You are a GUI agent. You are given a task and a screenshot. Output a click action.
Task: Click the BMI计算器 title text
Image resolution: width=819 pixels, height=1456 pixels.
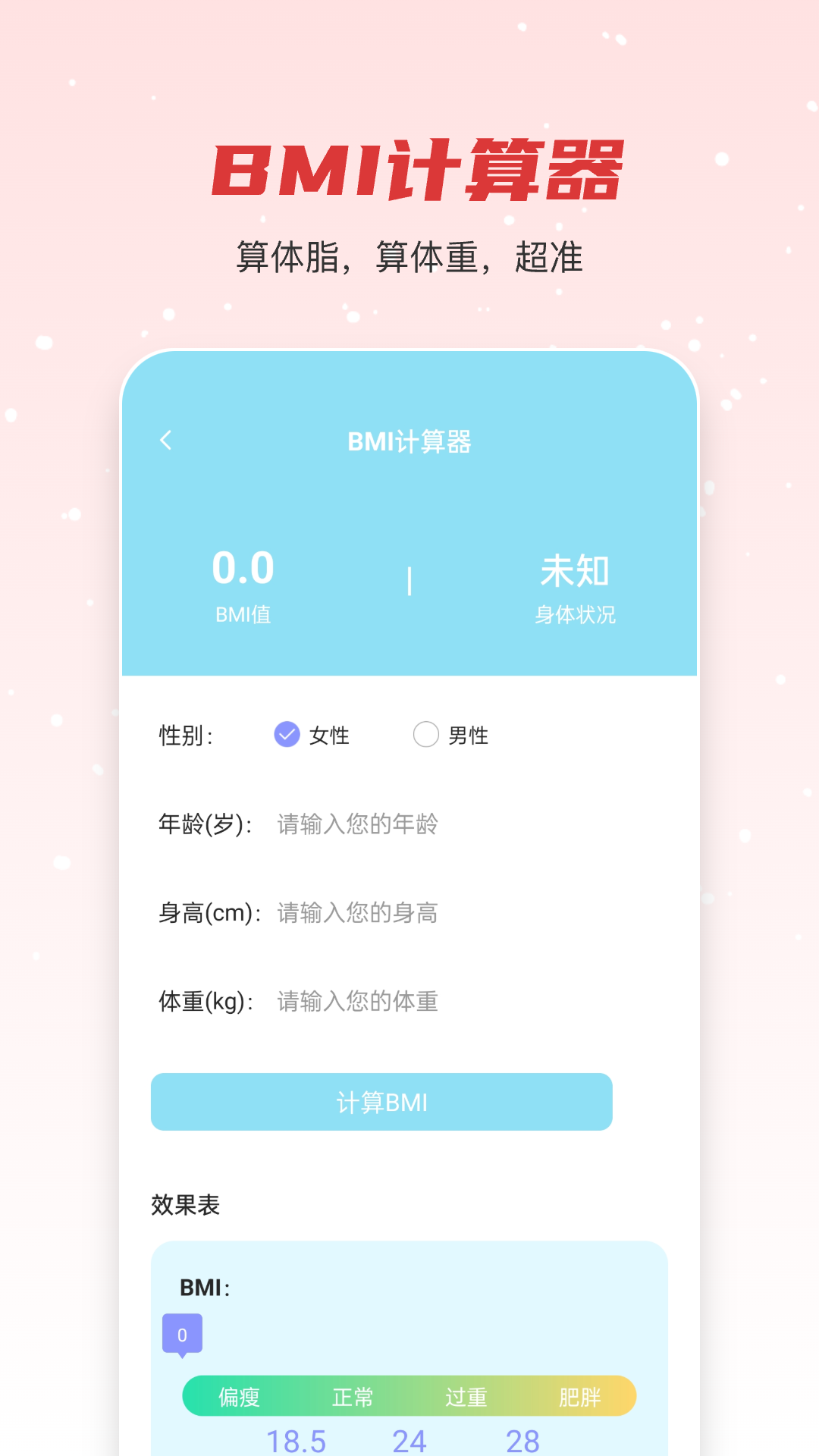[x=409, y=442]
